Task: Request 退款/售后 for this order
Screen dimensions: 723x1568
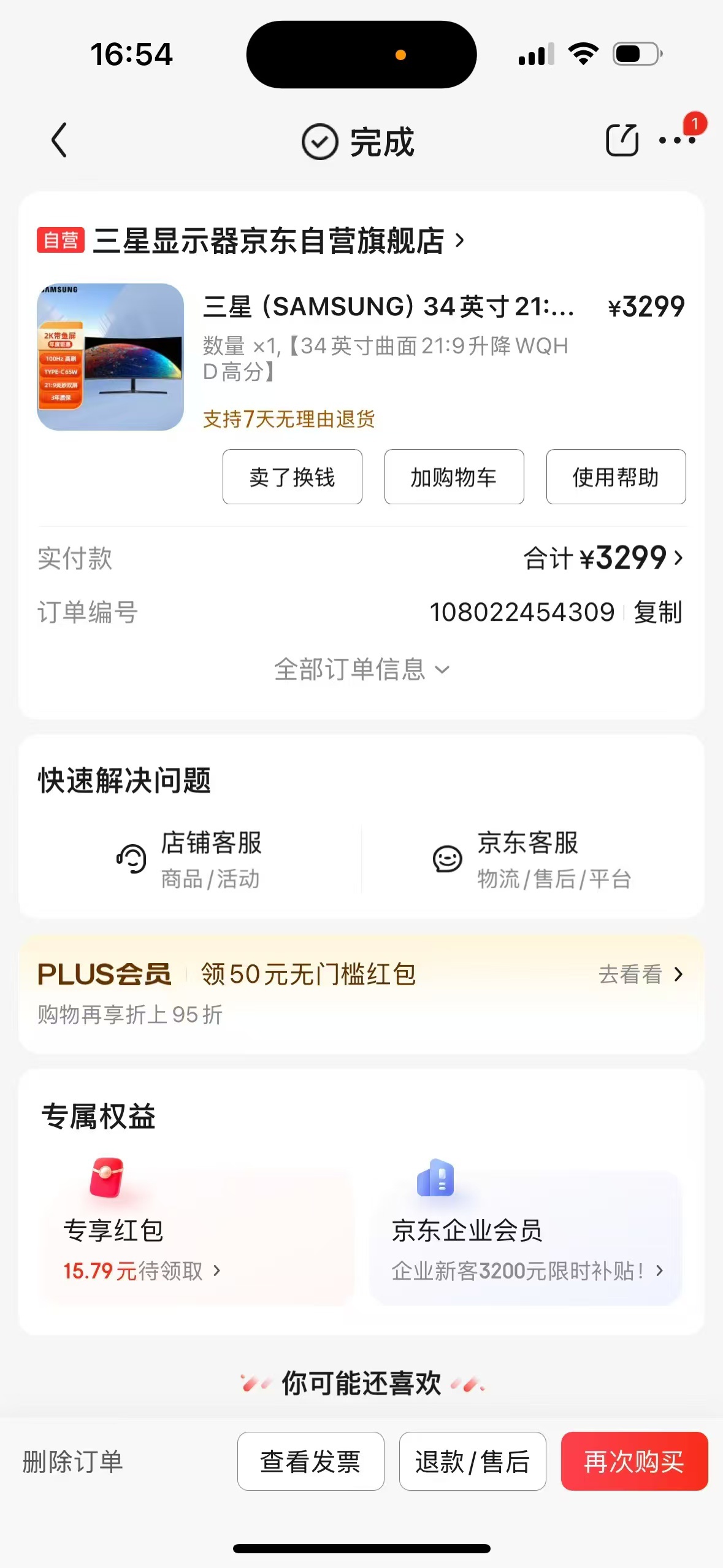Action: point(472,1462)
